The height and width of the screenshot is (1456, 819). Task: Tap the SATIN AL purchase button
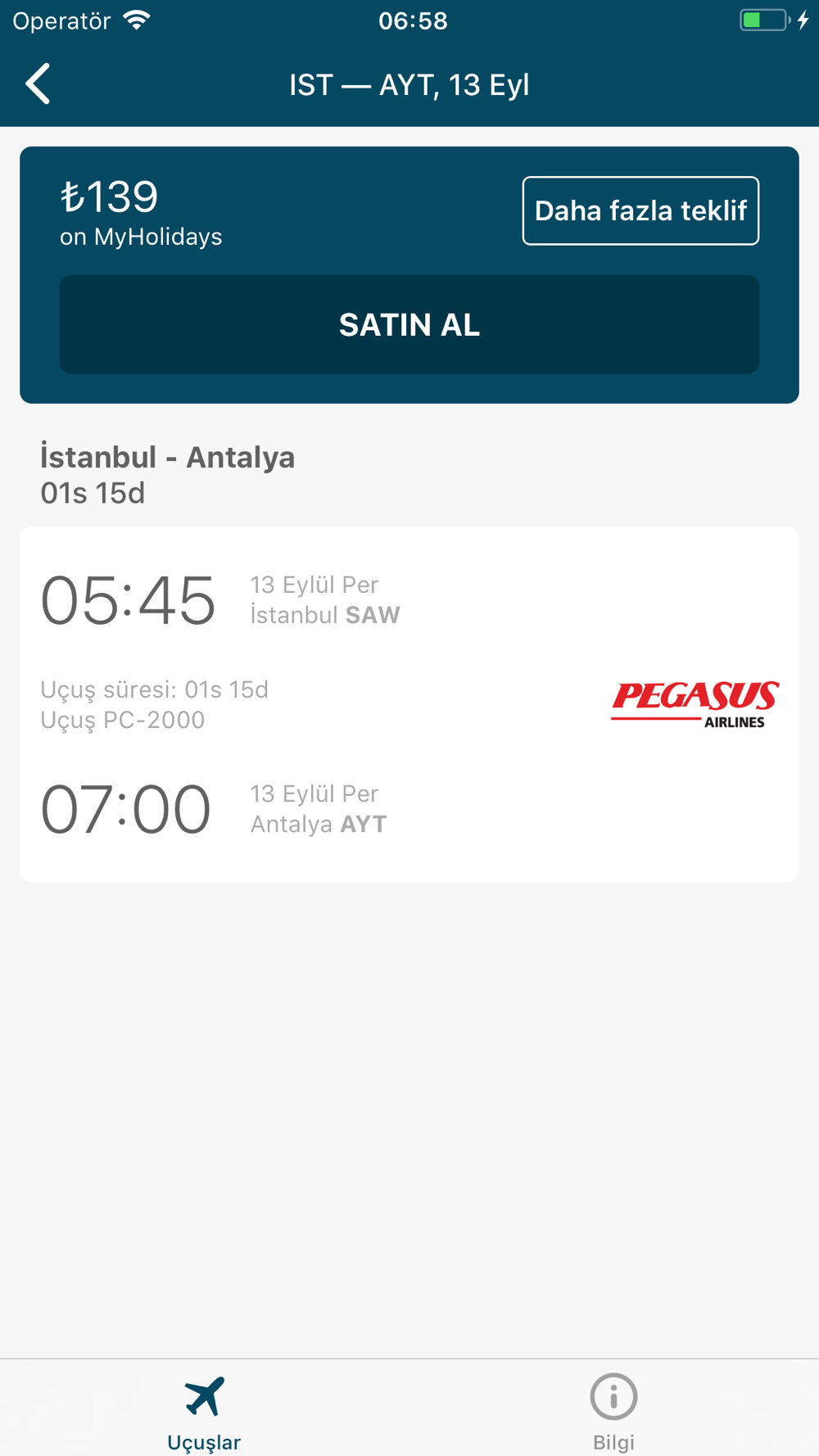409,324
